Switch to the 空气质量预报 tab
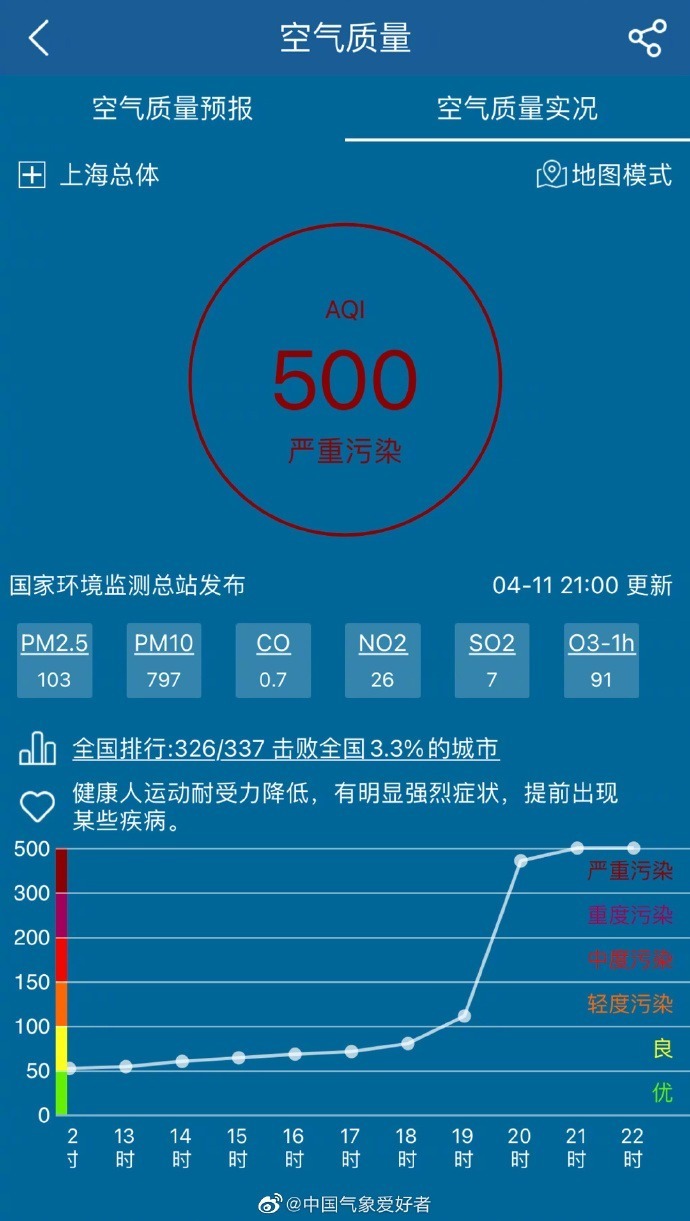 [x=172, y=108]
